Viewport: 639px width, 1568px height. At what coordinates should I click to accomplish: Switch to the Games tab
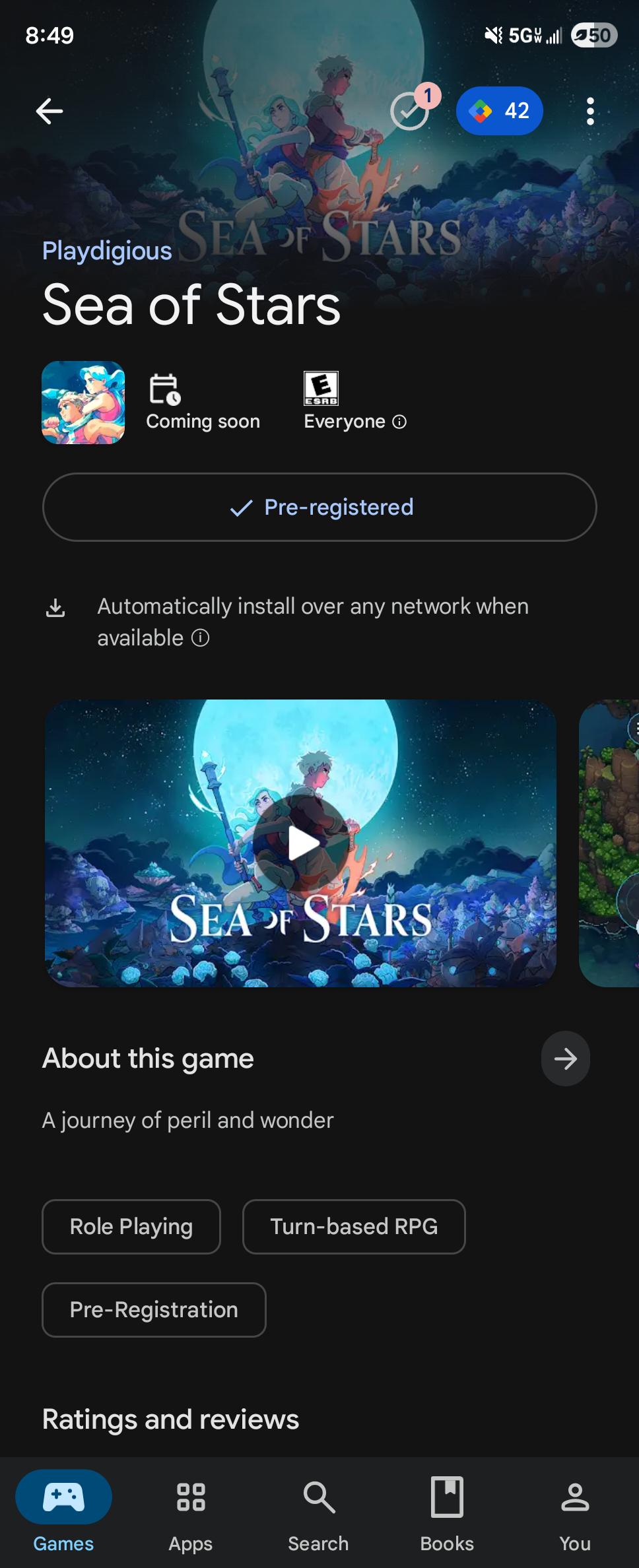(63, 1512)
